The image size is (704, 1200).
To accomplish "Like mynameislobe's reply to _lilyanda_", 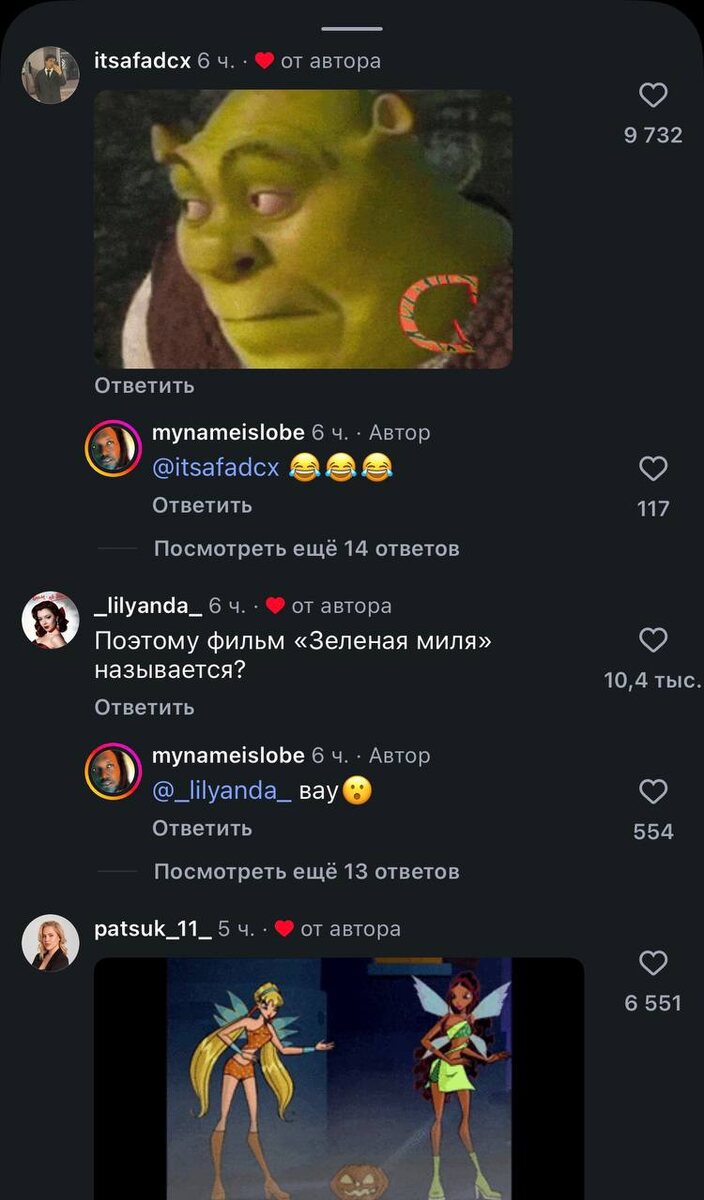I will pyautogui.click(x=653, y=792).
